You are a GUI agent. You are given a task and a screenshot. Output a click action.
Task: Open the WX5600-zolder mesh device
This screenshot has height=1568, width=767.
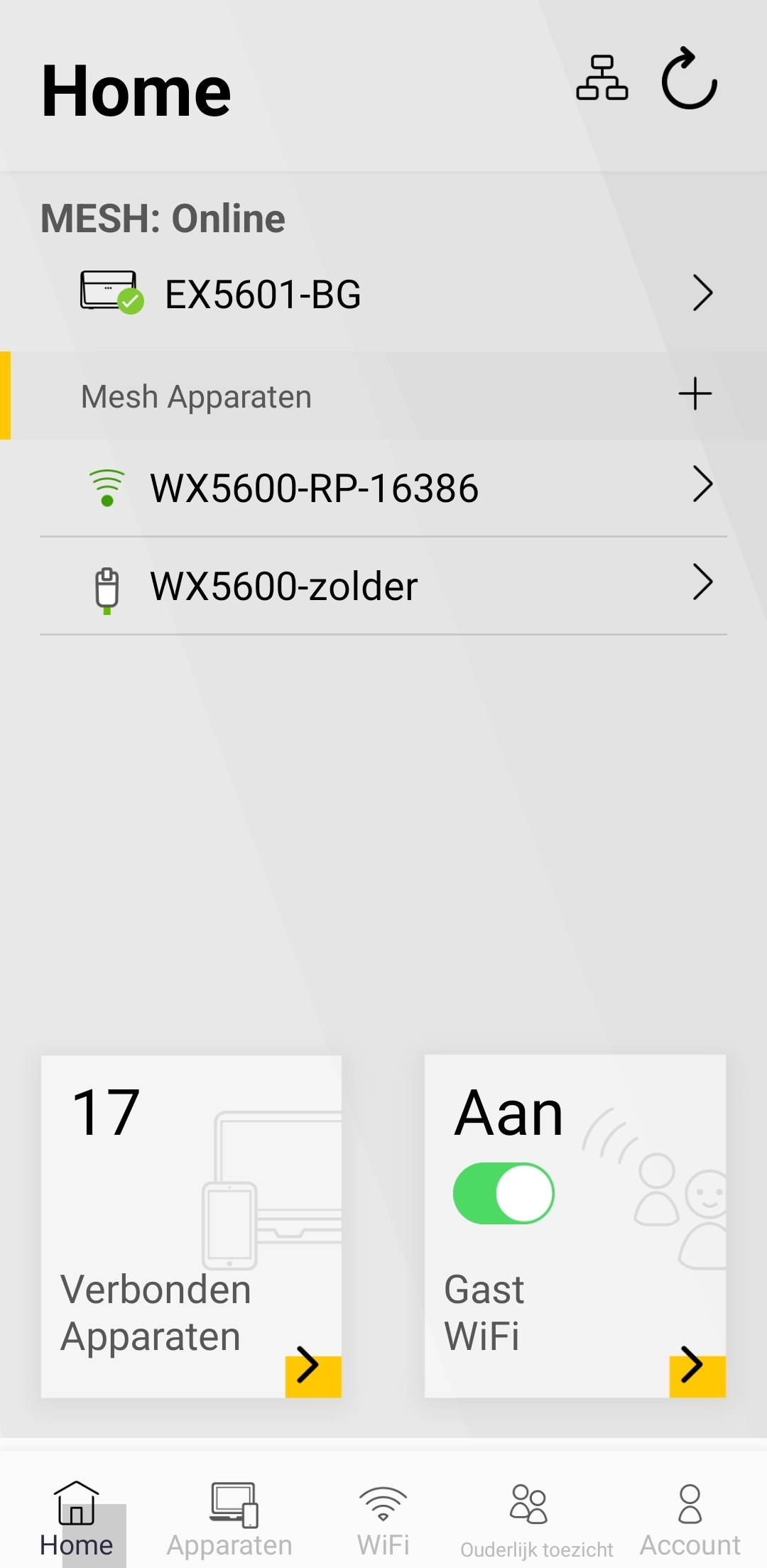(x=383, y=586)
